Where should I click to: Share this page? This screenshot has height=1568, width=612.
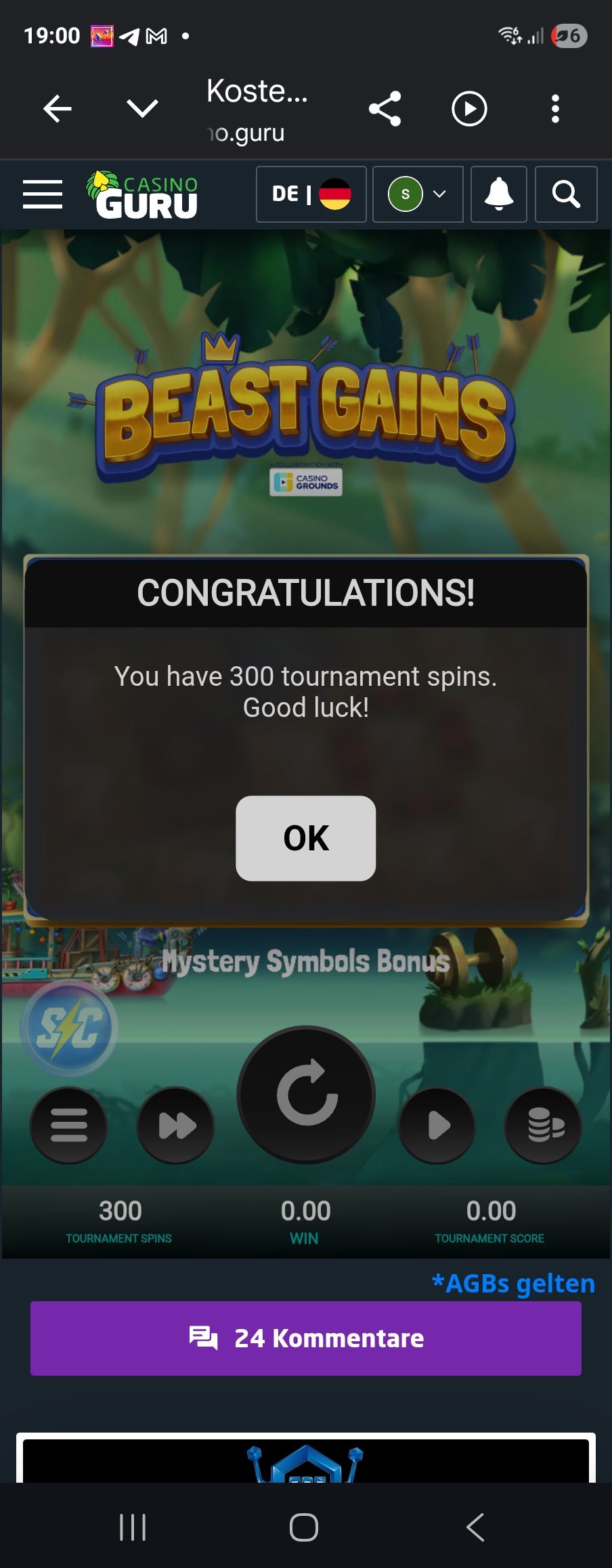[x=385, y=108]
